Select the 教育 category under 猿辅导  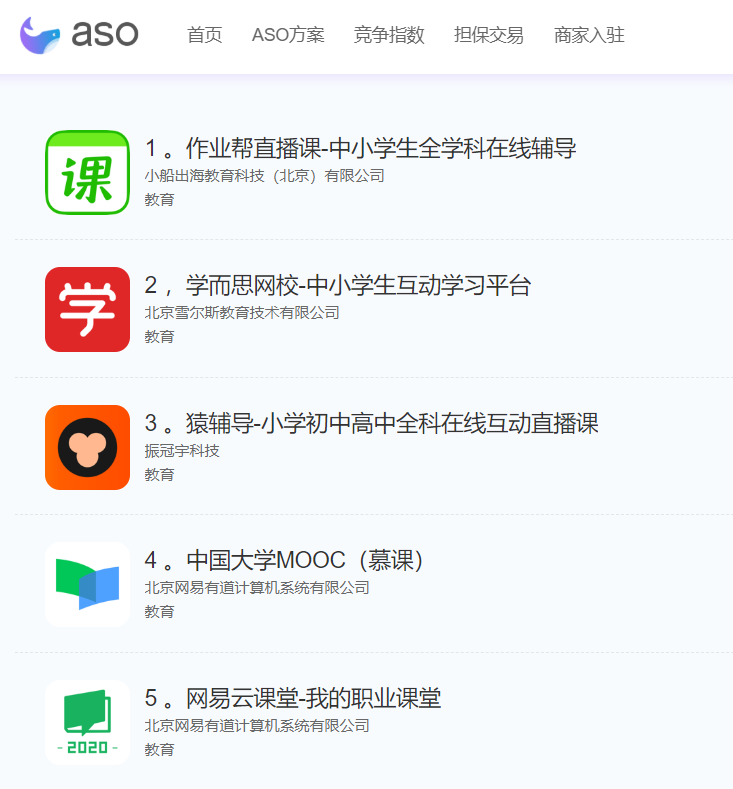pos(159,475)
